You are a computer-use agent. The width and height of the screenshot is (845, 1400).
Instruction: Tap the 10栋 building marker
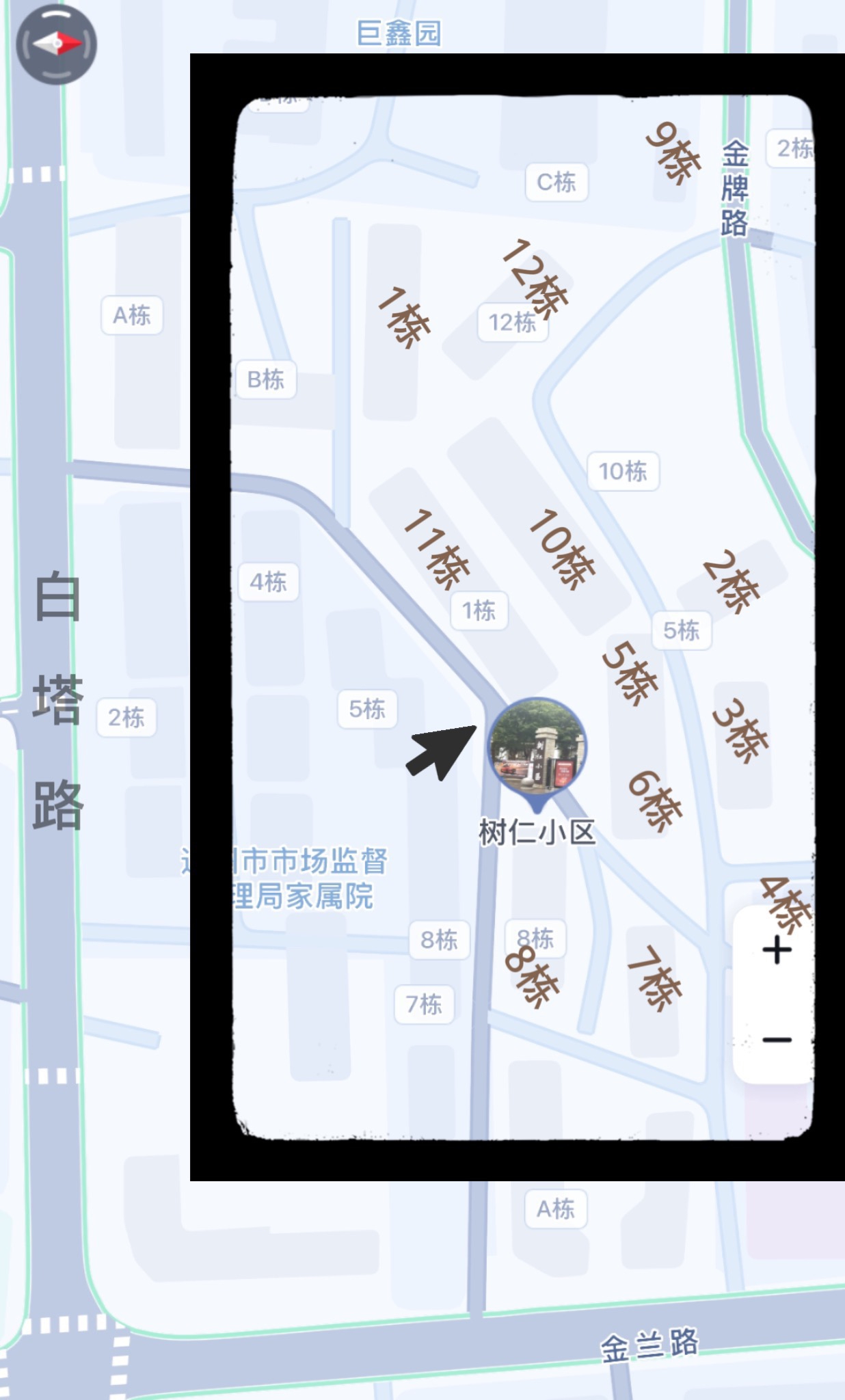click(624, 470)
